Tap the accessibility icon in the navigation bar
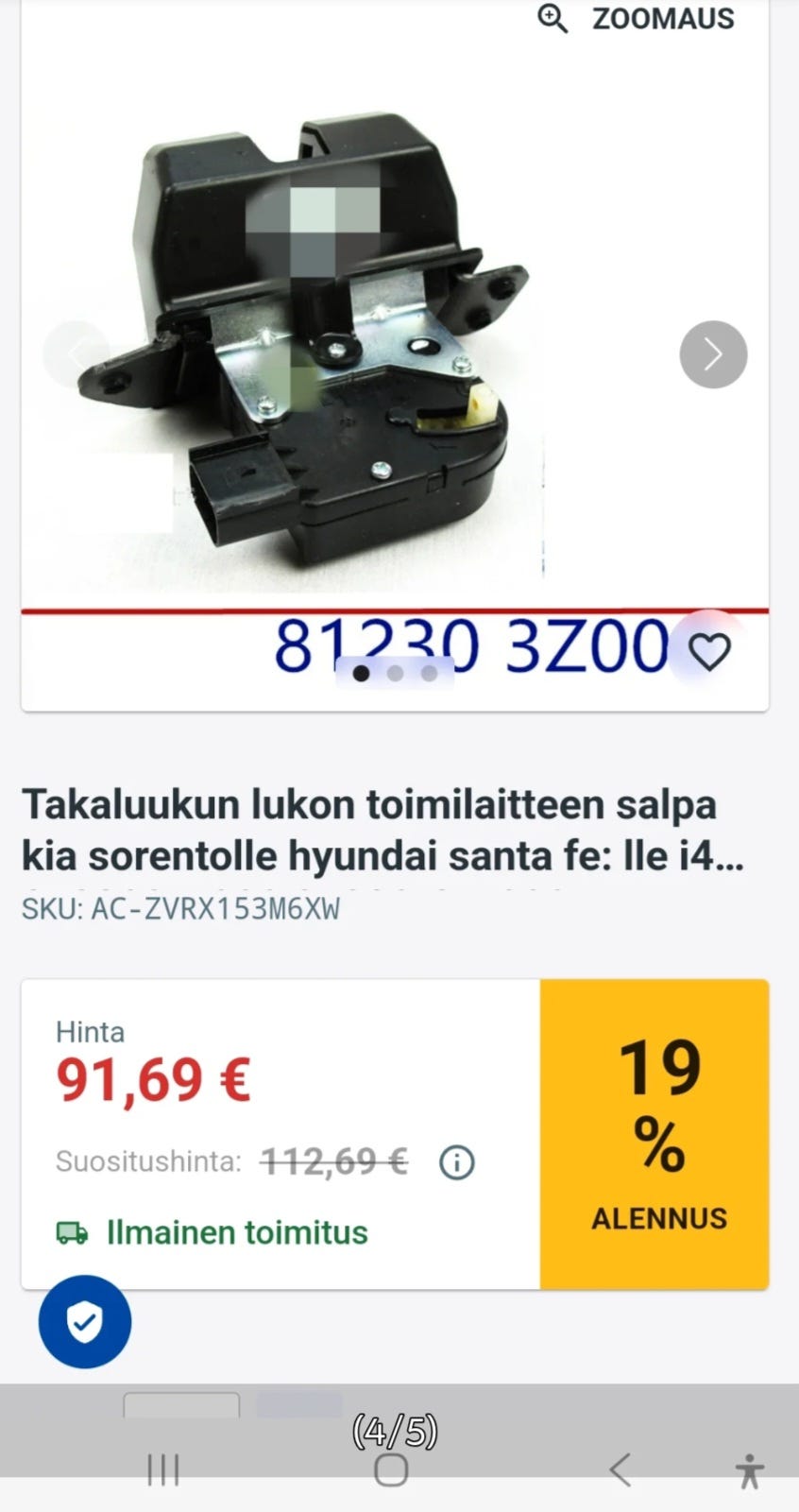Screen dimensions: 799x1512 749,1470
